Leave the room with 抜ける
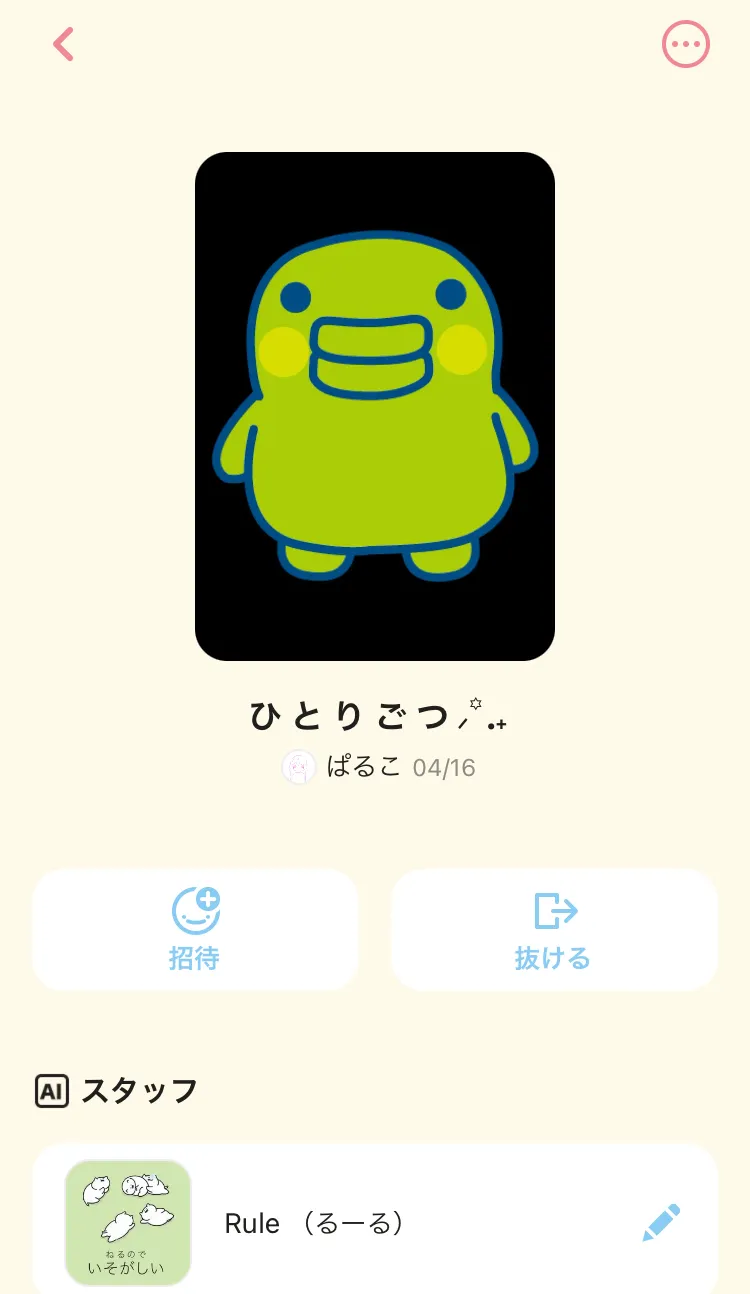Screen dimensions: 750x1294 click(x=553, y=929)
